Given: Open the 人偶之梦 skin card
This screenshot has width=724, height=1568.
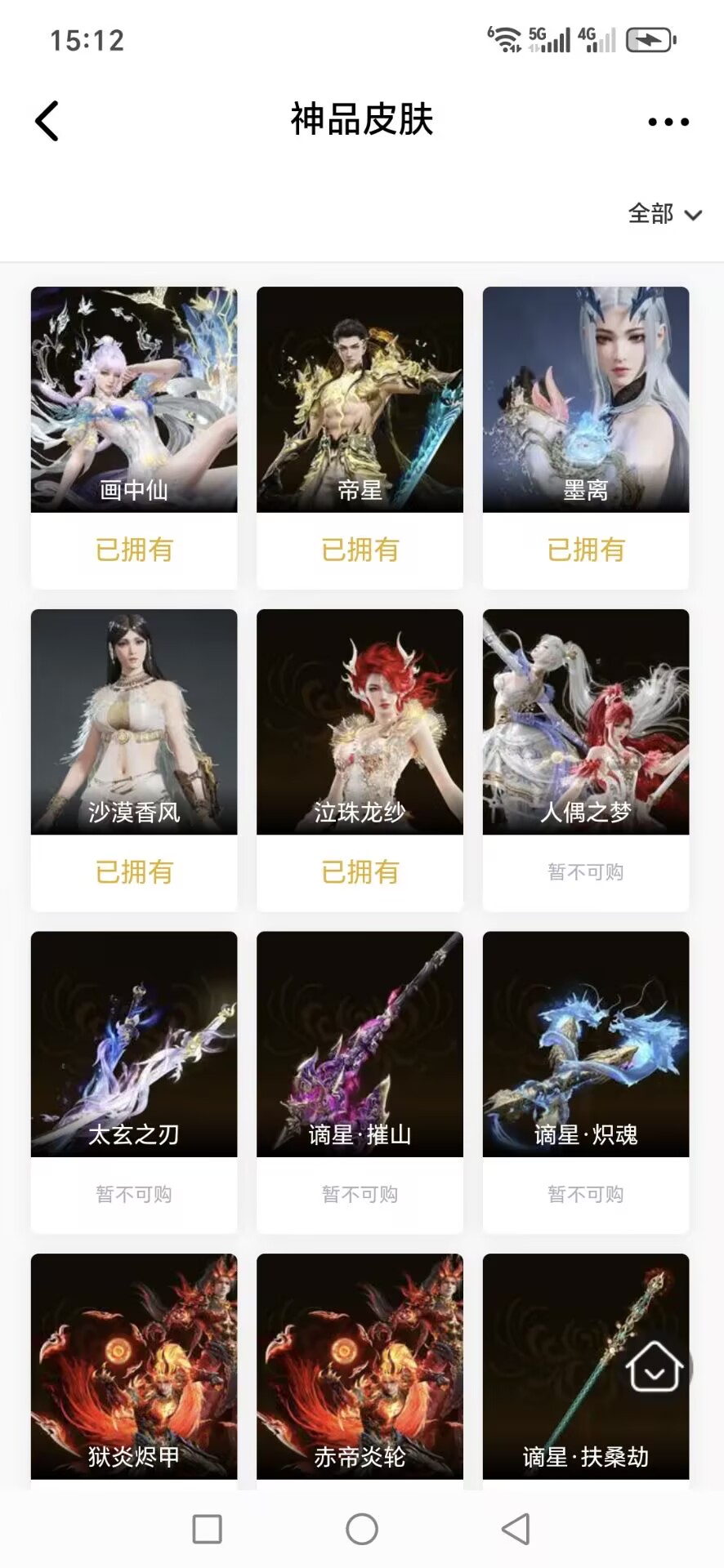Looking at the screenshot, I should [x=585, y=722].
